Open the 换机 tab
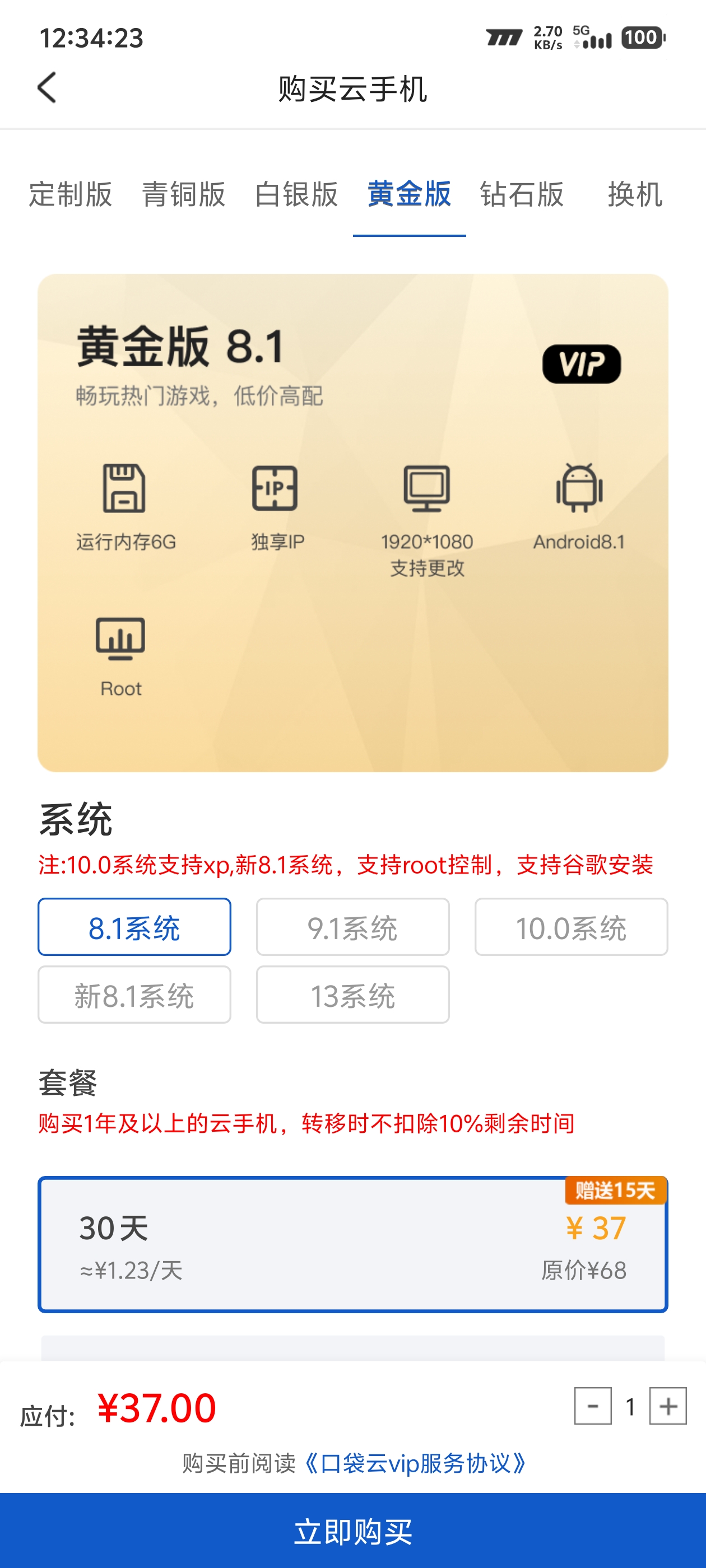The height and width of the screenshot is (1568, 706). pyautogui.click(x=634, y=195)
